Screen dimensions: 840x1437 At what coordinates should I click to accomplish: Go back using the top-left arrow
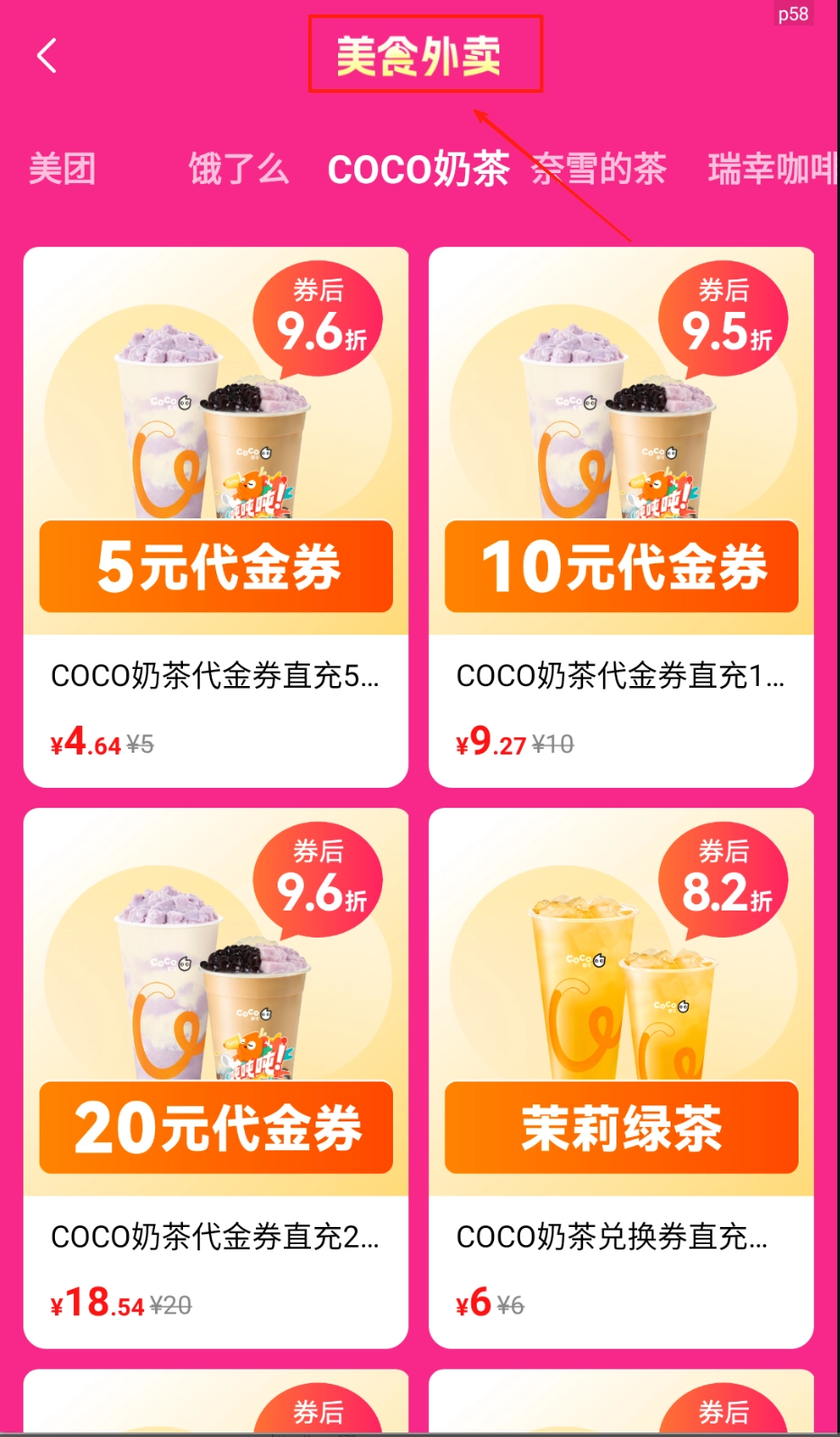click(47, 56)
